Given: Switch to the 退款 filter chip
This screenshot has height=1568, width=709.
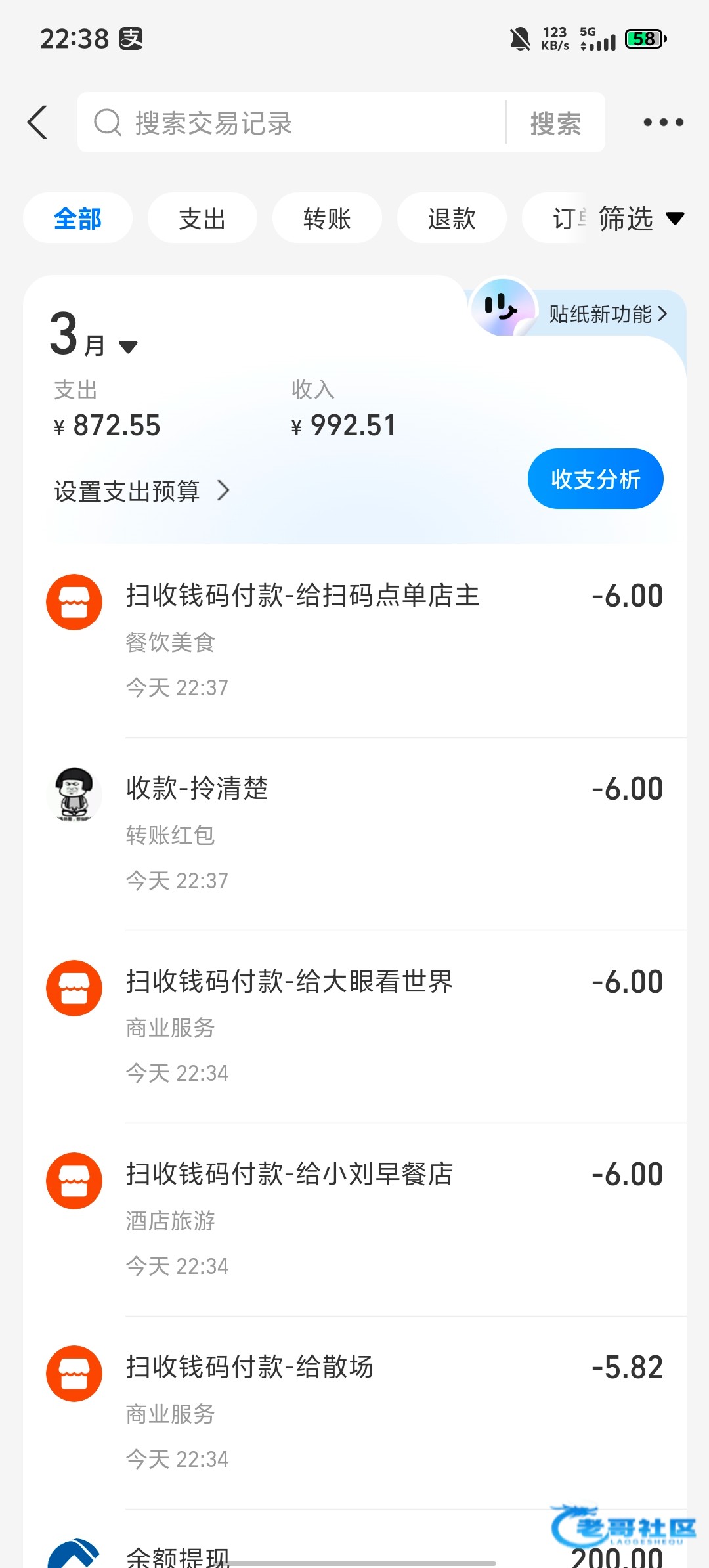Looking at the screenshot, I should click(452, 218).
